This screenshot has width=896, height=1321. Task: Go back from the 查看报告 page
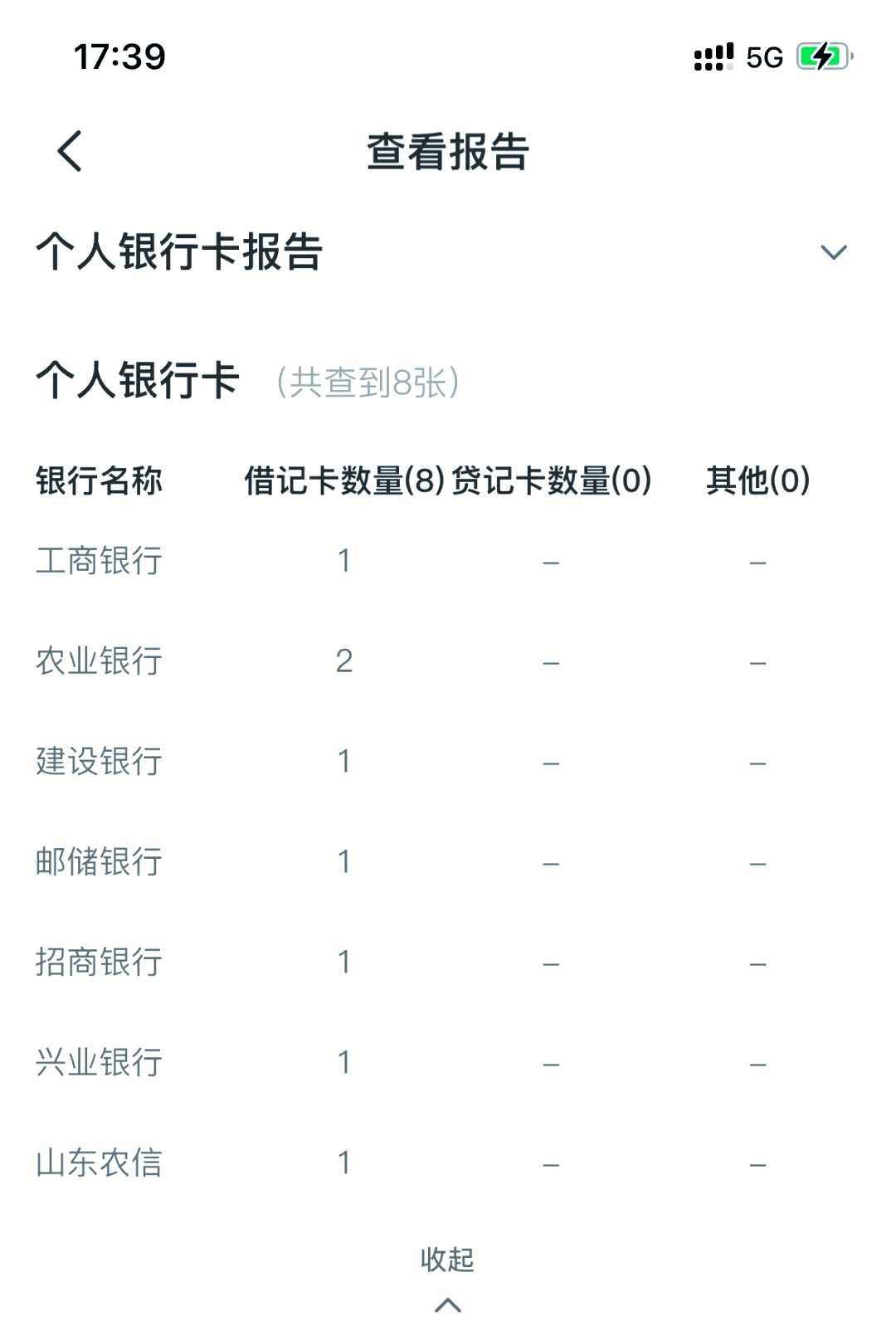(71, 152)
